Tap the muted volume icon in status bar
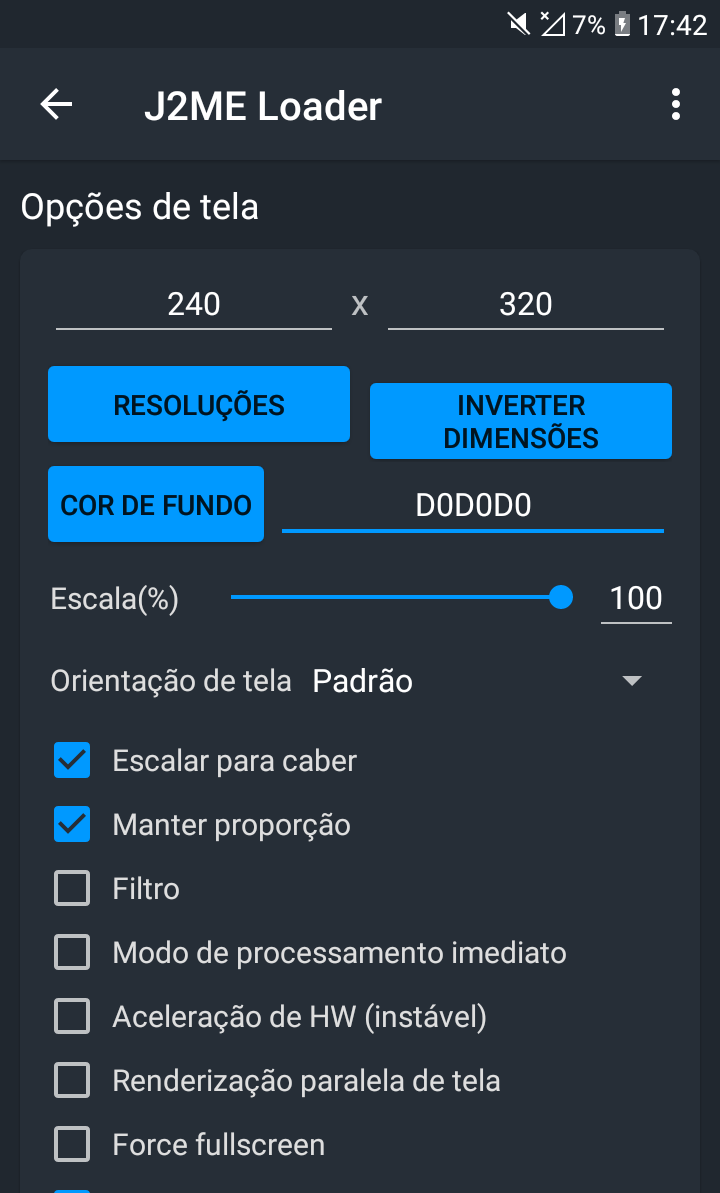Image resolution: width=720 pixels, height=1193 pixels. [x=516, y=23]
